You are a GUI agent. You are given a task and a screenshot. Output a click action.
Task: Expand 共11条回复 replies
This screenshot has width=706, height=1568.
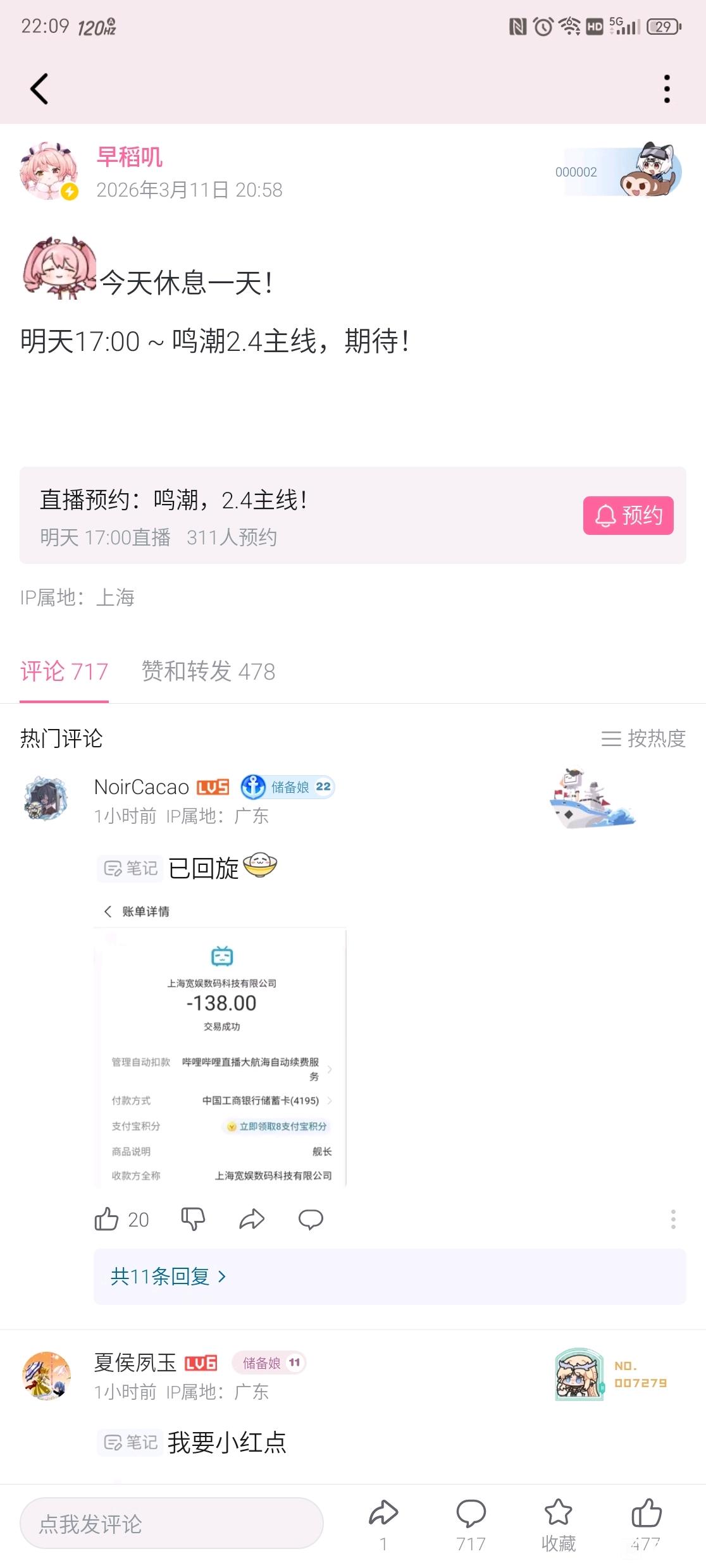(168, 1277)
